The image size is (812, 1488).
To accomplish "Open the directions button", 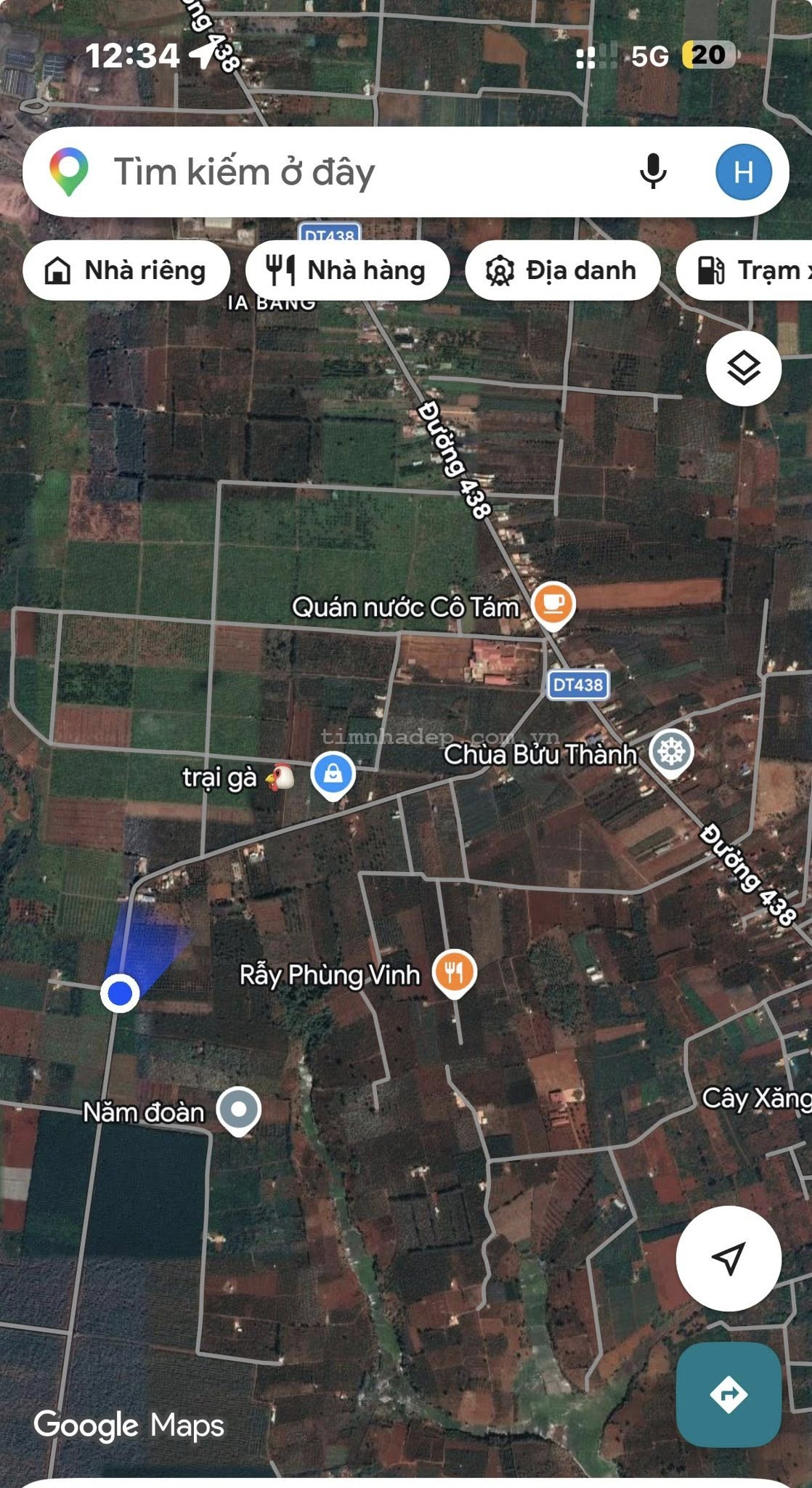I will coord(728,1394).
